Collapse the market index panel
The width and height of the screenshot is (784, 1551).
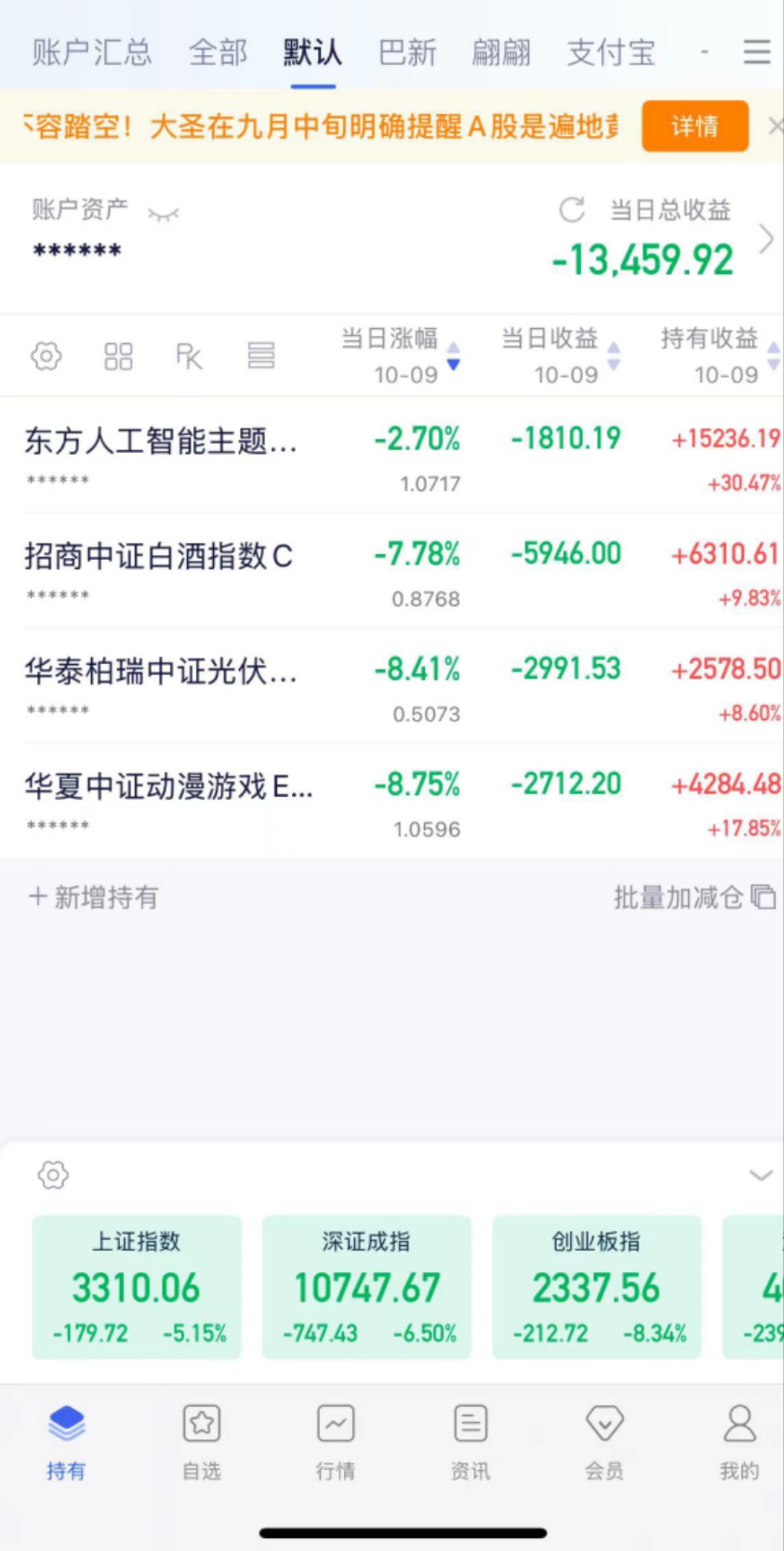760,1175
